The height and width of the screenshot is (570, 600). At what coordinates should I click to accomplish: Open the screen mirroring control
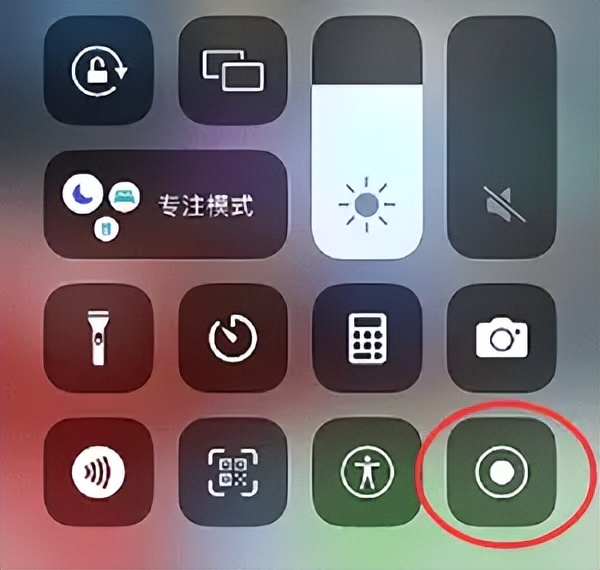pos(232,70)
